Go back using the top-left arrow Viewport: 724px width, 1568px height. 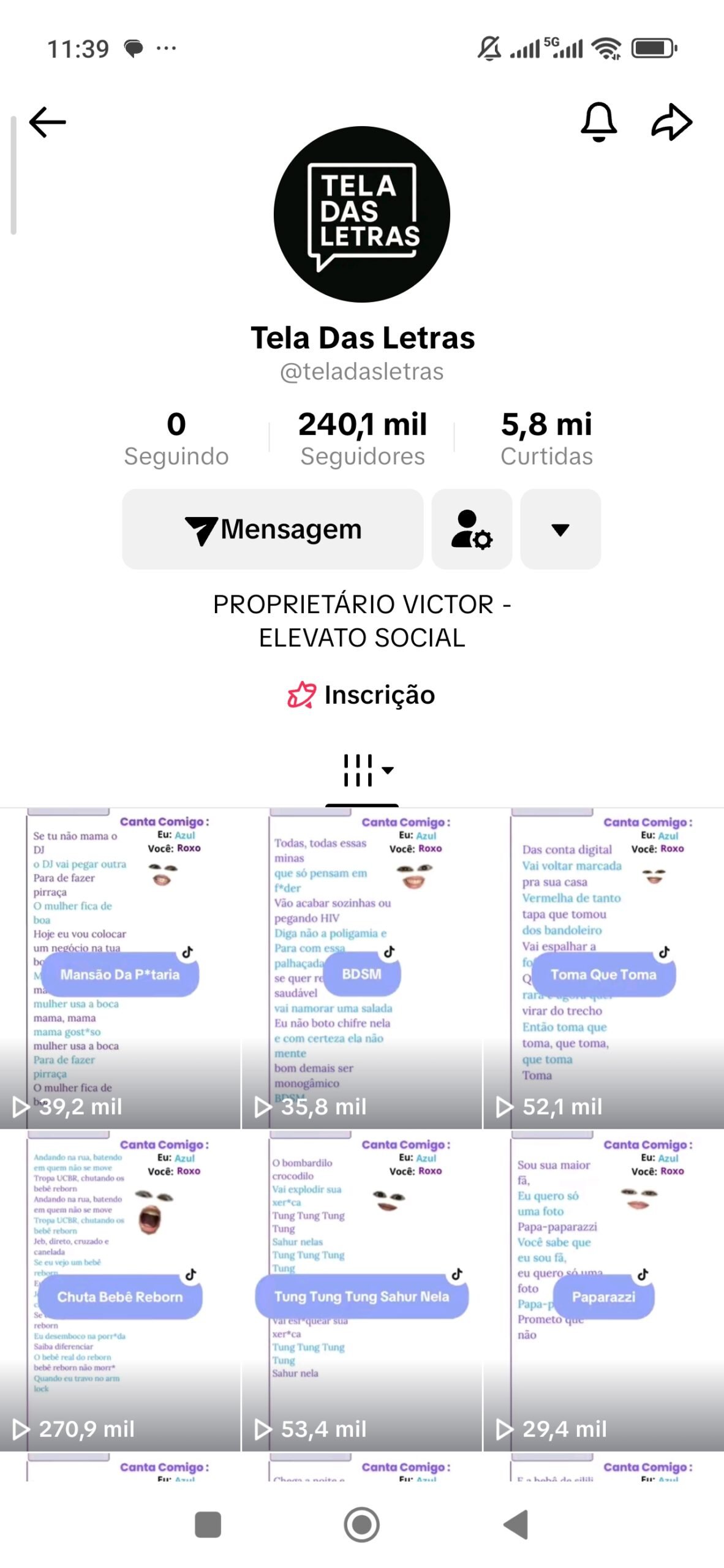click(x=48, y=122)
